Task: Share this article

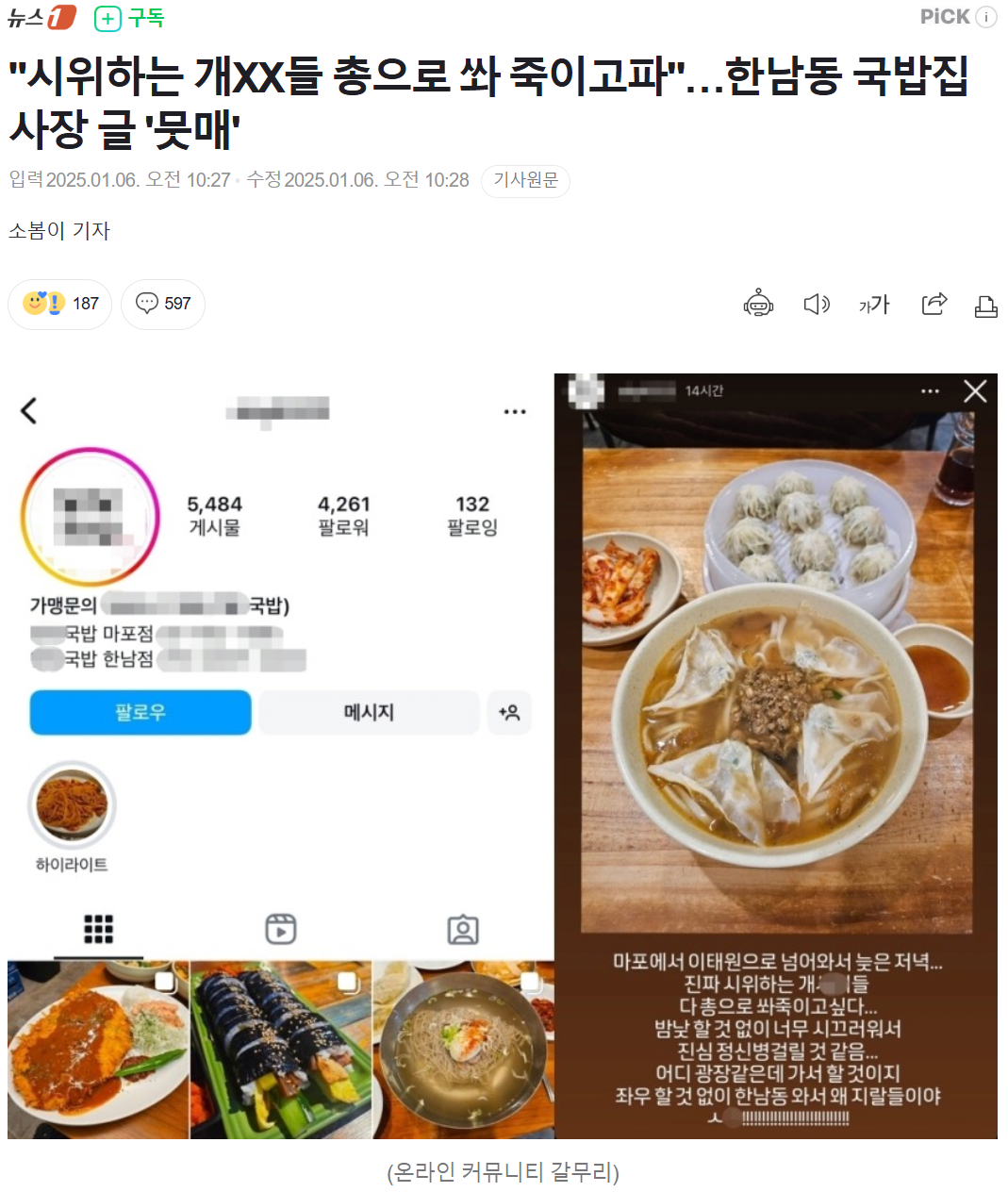Action: point(934,304)
